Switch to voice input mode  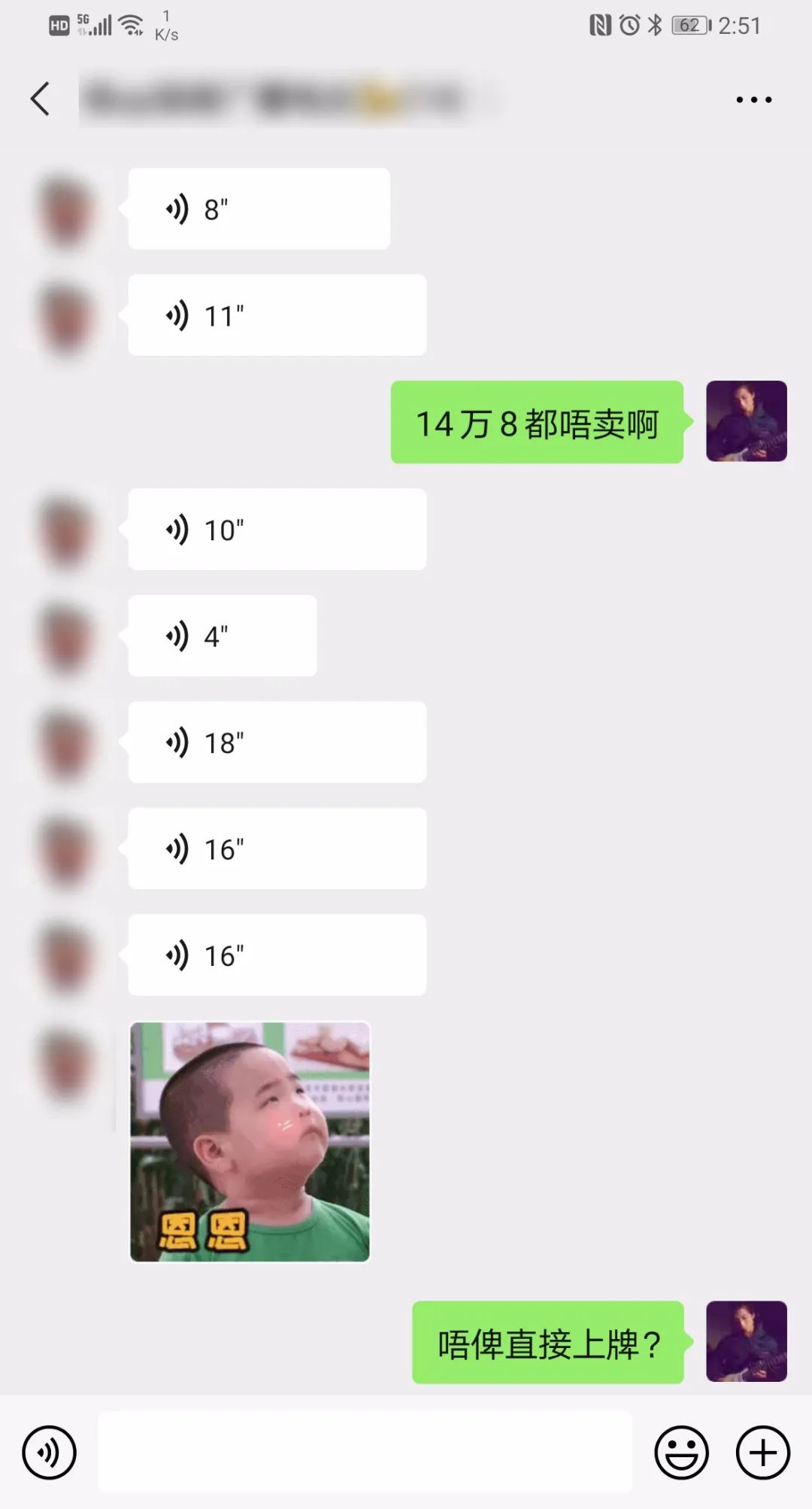point(49,1452)
